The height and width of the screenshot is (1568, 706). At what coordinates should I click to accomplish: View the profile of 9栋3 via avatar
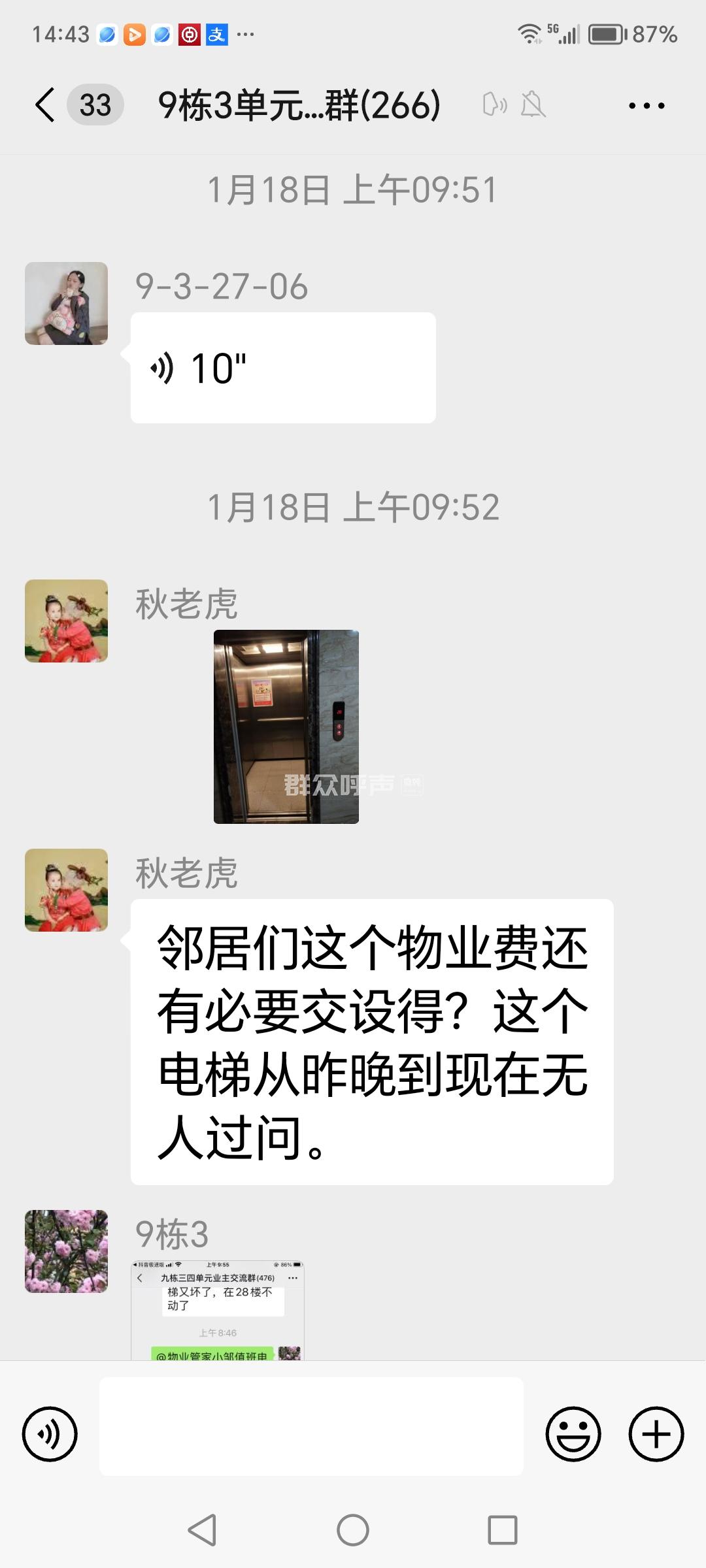click(x=66, y=1251)
